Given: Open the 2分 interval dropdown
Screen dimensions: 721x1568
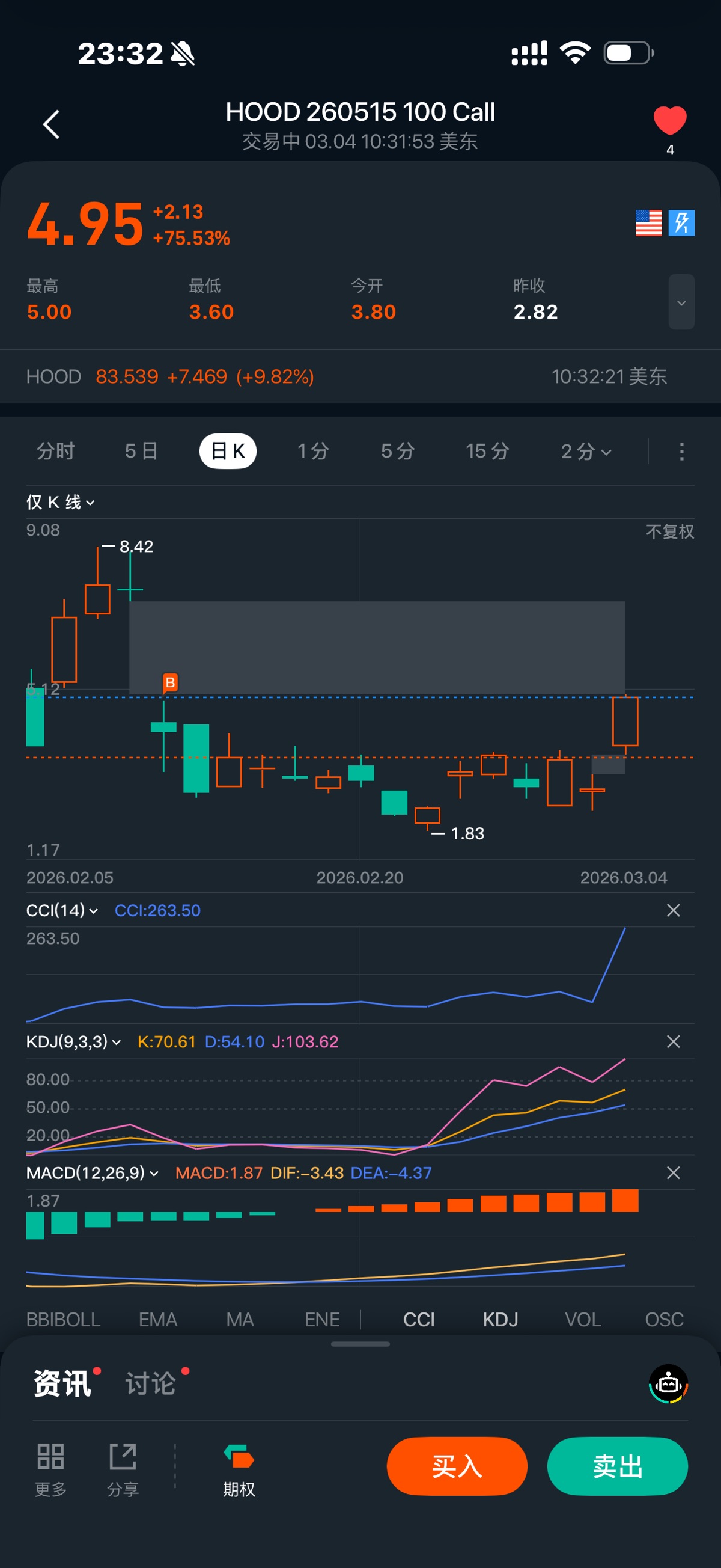Looking at the screenshot, I should click(x=585, y=451).
